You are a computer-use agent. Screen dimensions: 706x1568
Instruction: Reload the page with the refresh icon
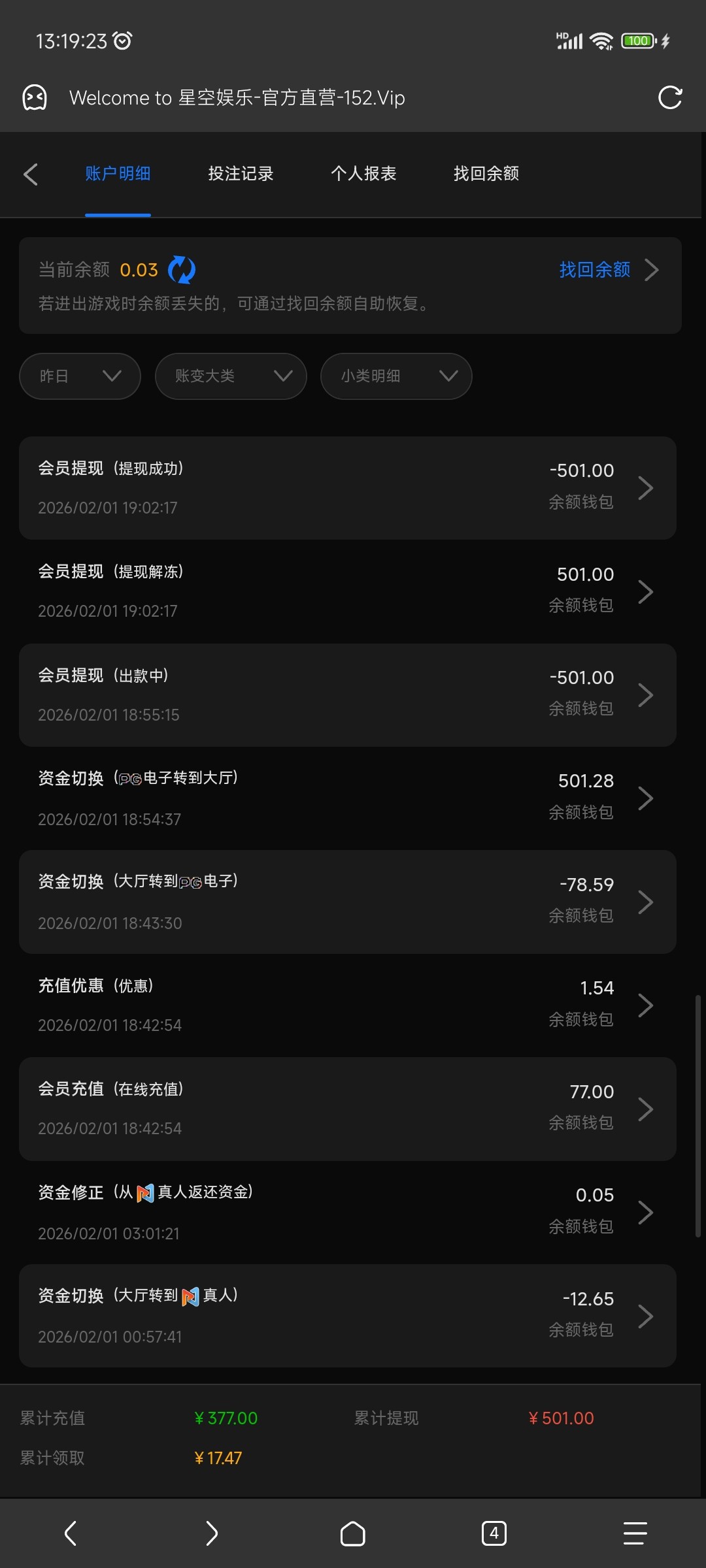(669, 98)
